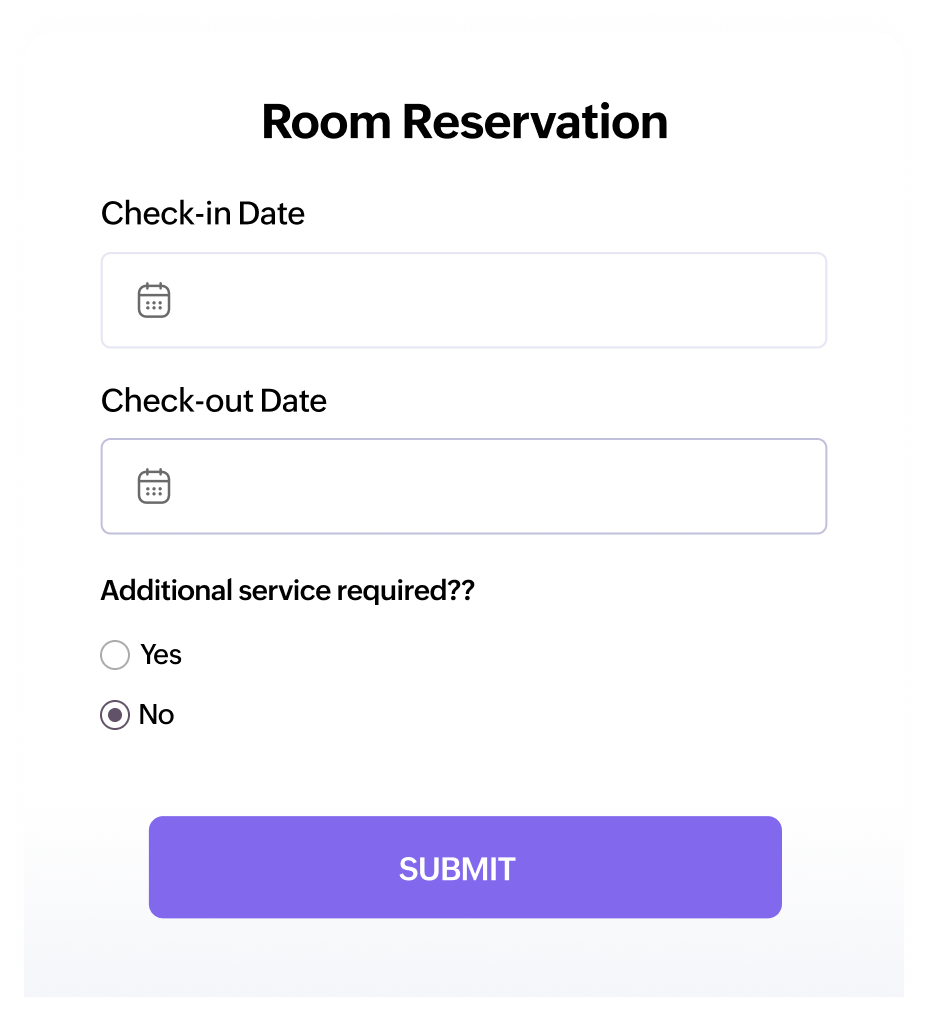
Task: Choose the No radio option
Action: tap(116, 715)
